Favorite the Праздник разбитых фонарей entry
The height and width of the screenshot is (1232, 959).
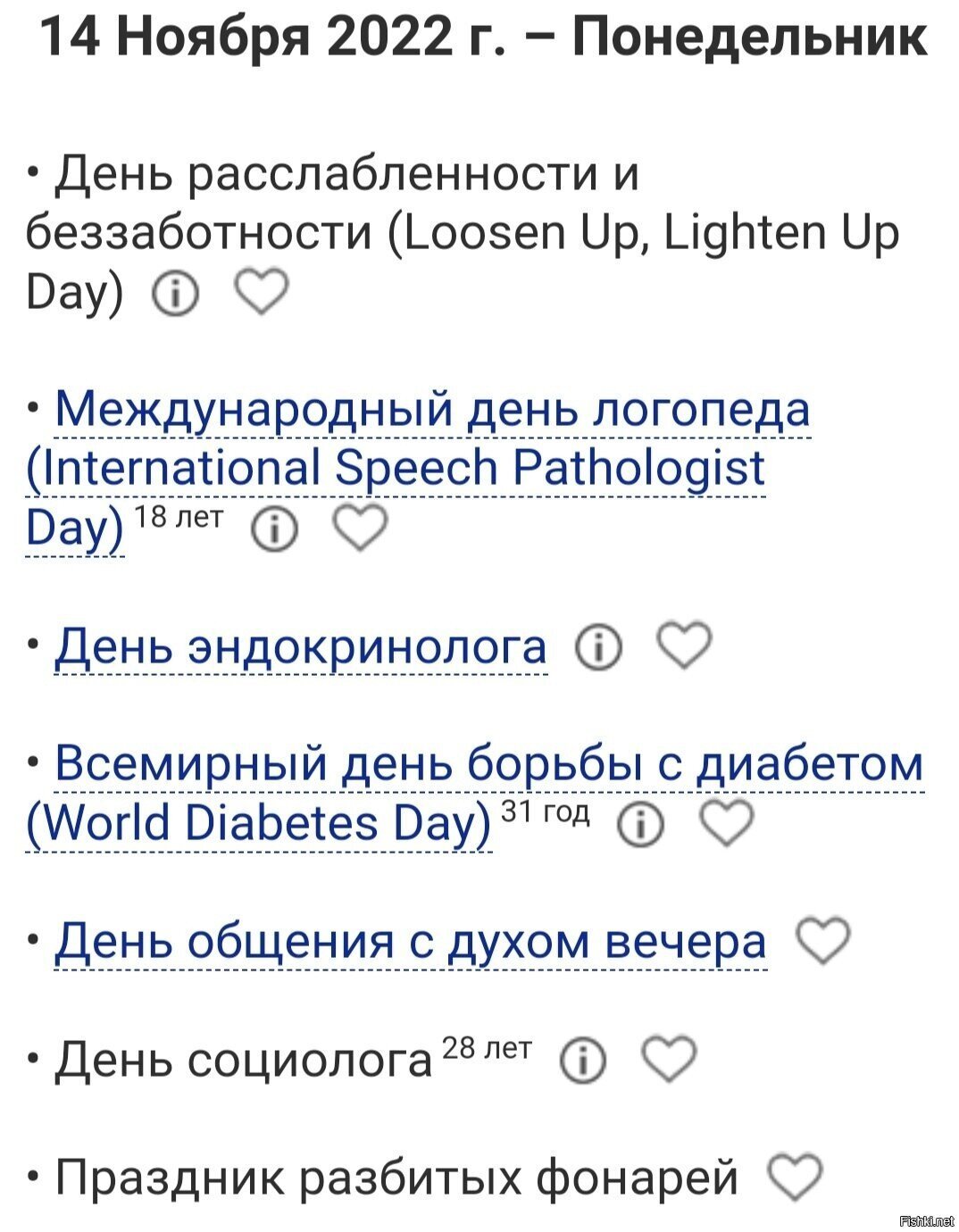pyautogui.click(x=793, y=1176)
